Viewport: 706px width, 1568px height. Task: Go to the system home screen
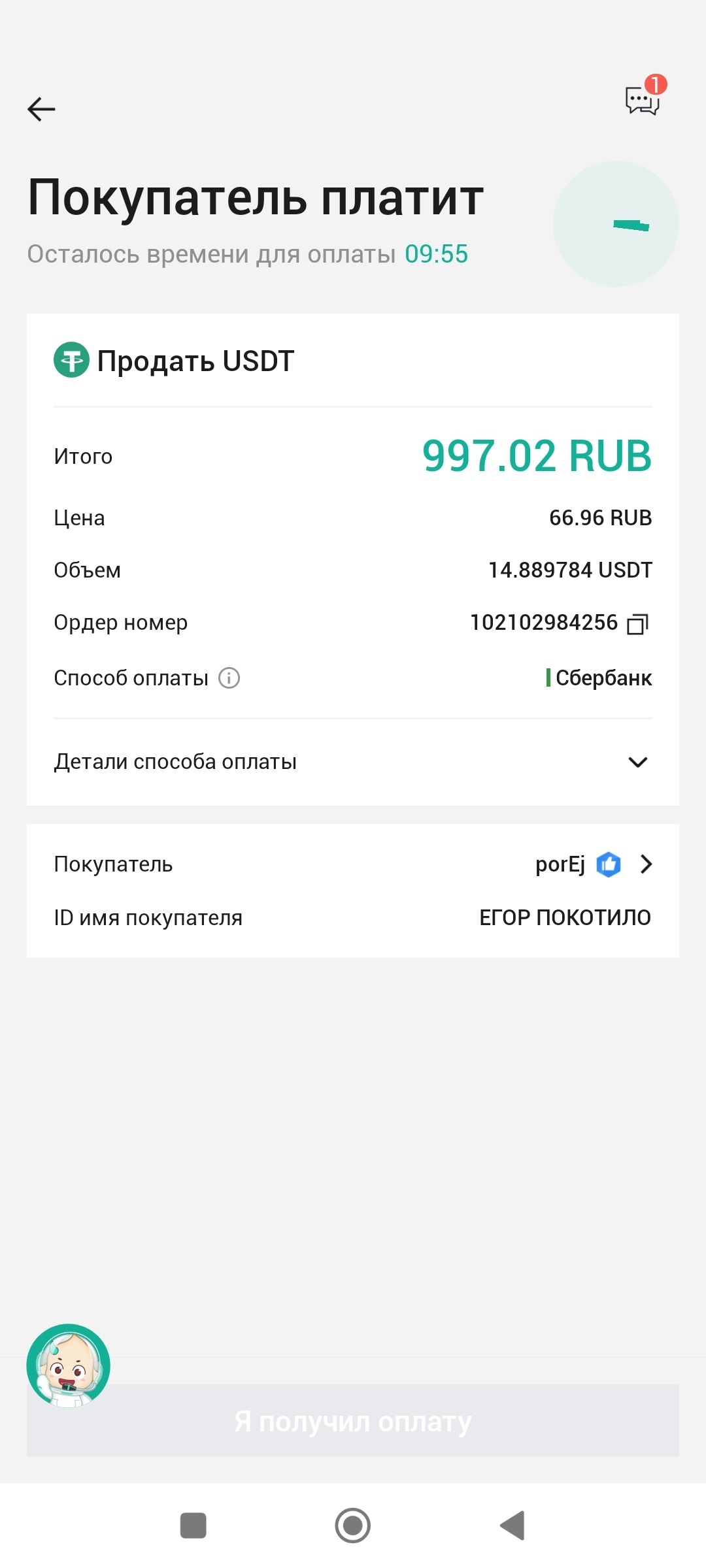(353, 1526)
